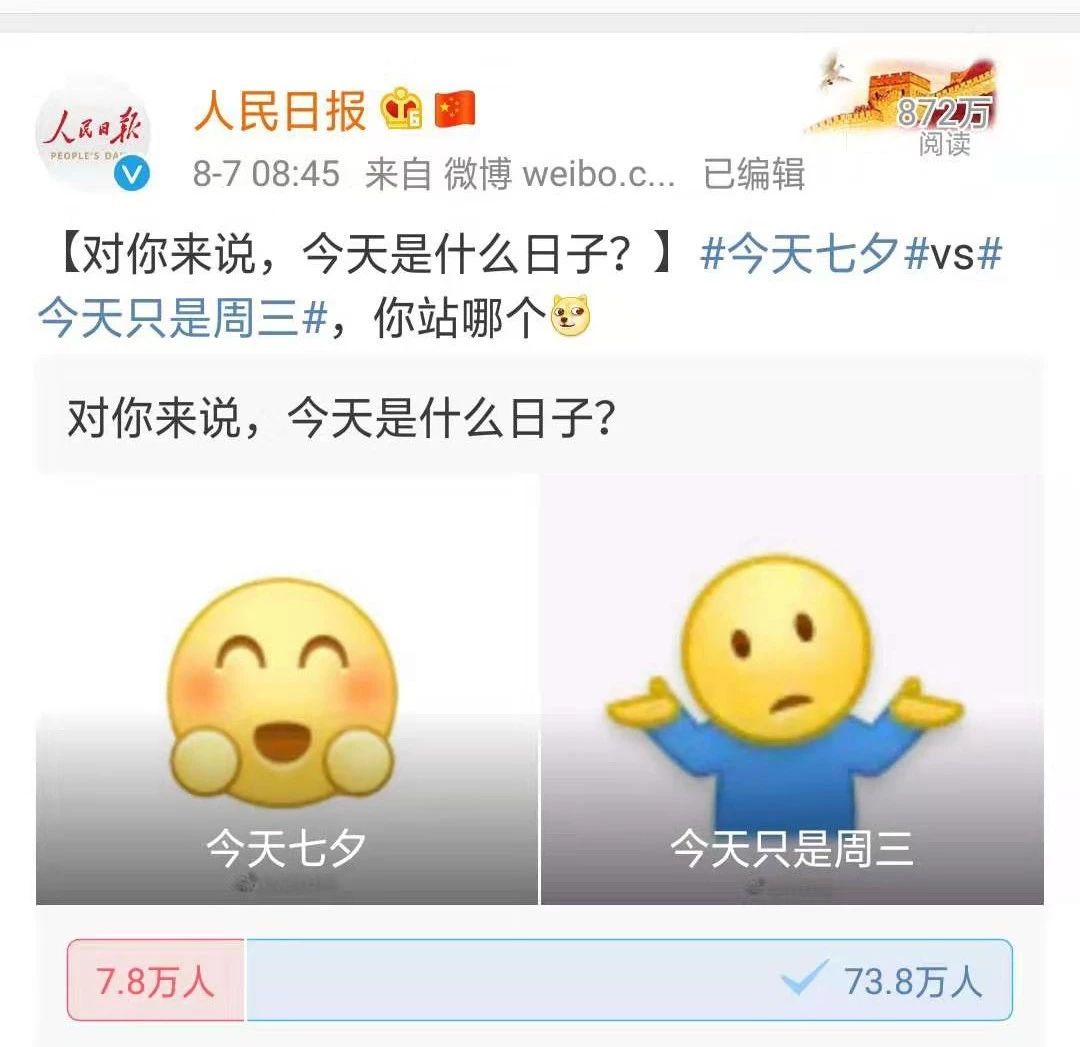Open the 人民日报 account name
Viewport: 1080px width, 1047px height.
(x=280, y=110)
